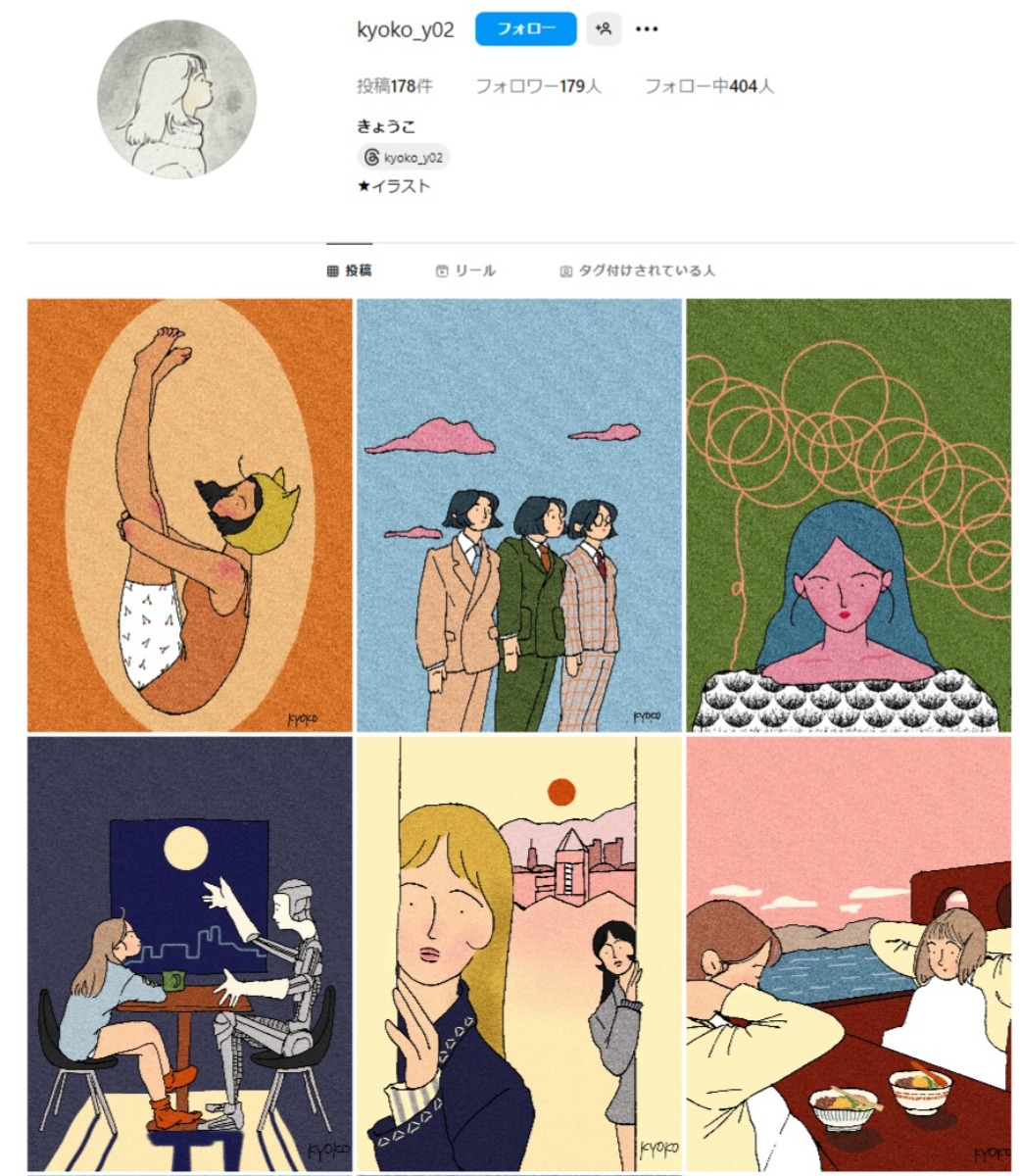Follow kyoko_y02 with the フォロー button

(x=525, y=29)
